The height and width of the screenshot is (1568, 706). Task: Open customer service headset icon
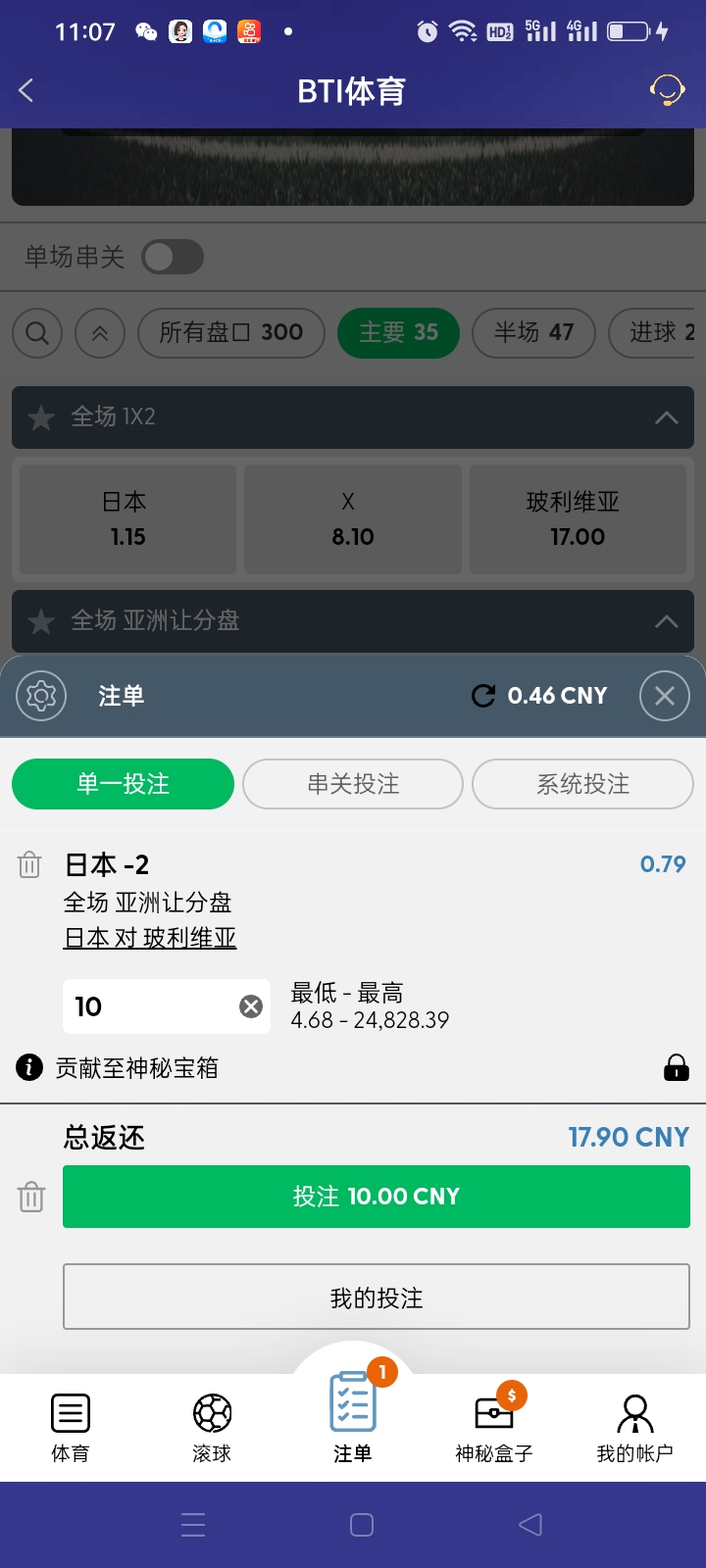pyautogui.click(x=667, y=91)
